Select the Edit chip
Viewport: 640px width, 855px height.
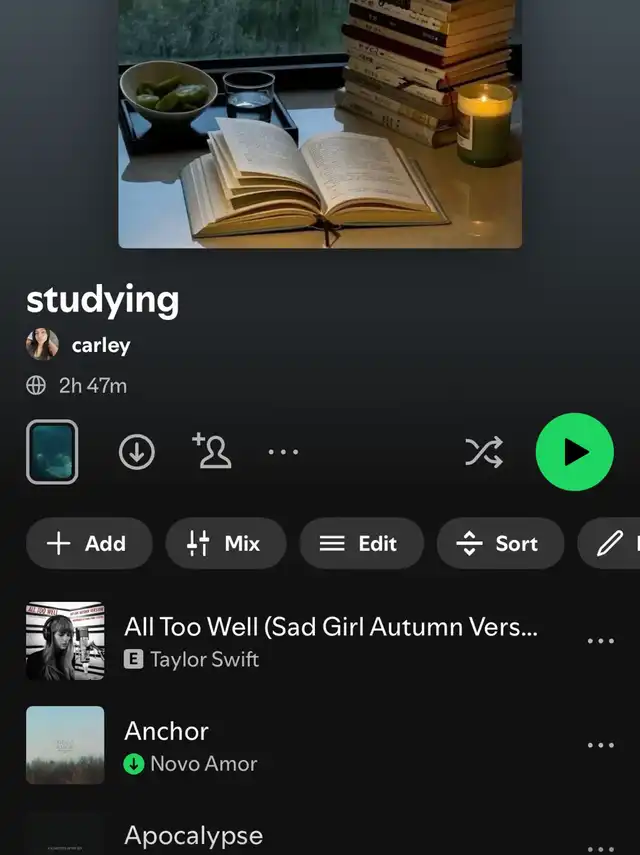(x=359, y=543)
